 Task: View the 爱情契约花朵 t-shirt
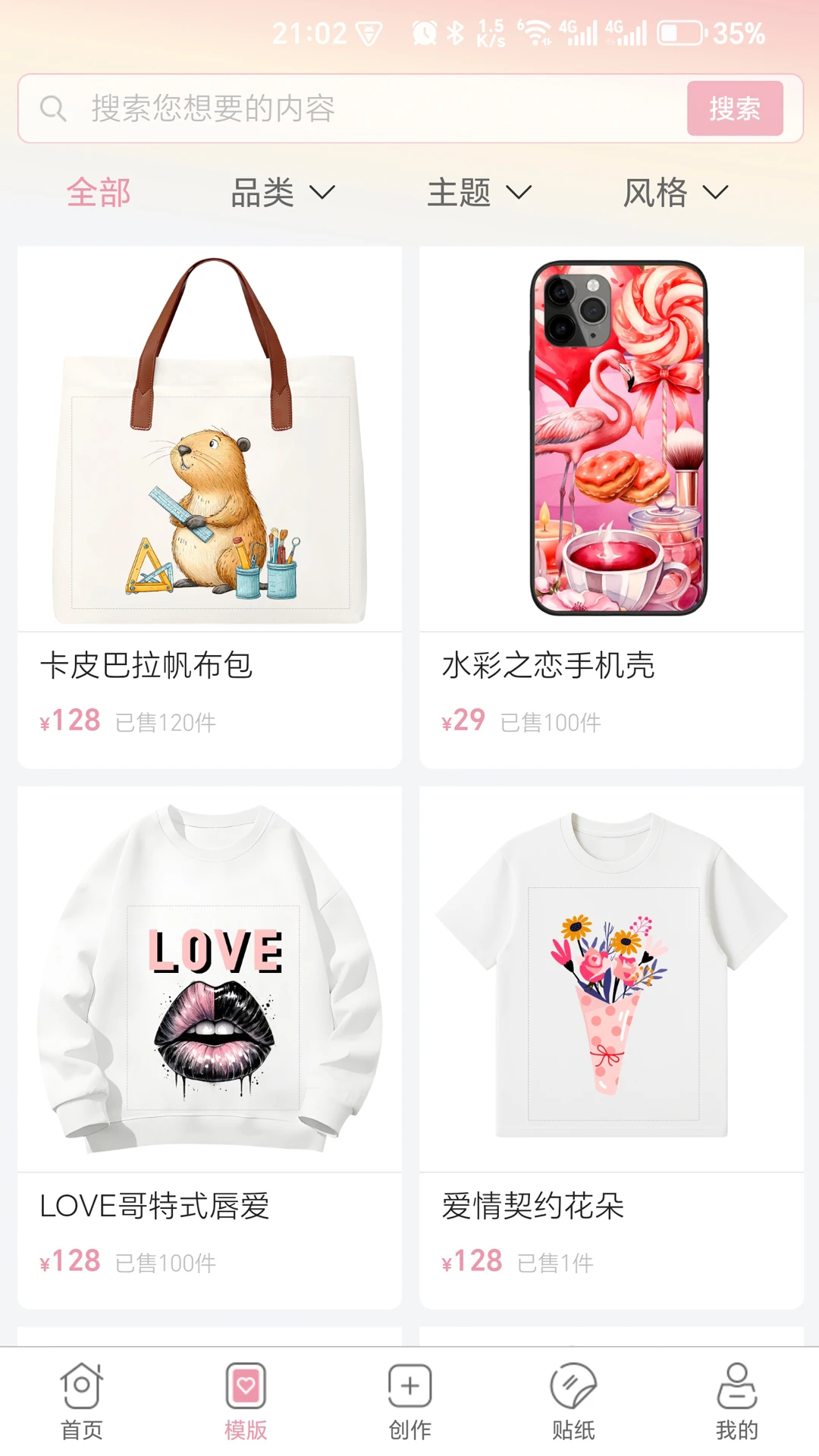pyautogui.click(x=611, y=1048)
